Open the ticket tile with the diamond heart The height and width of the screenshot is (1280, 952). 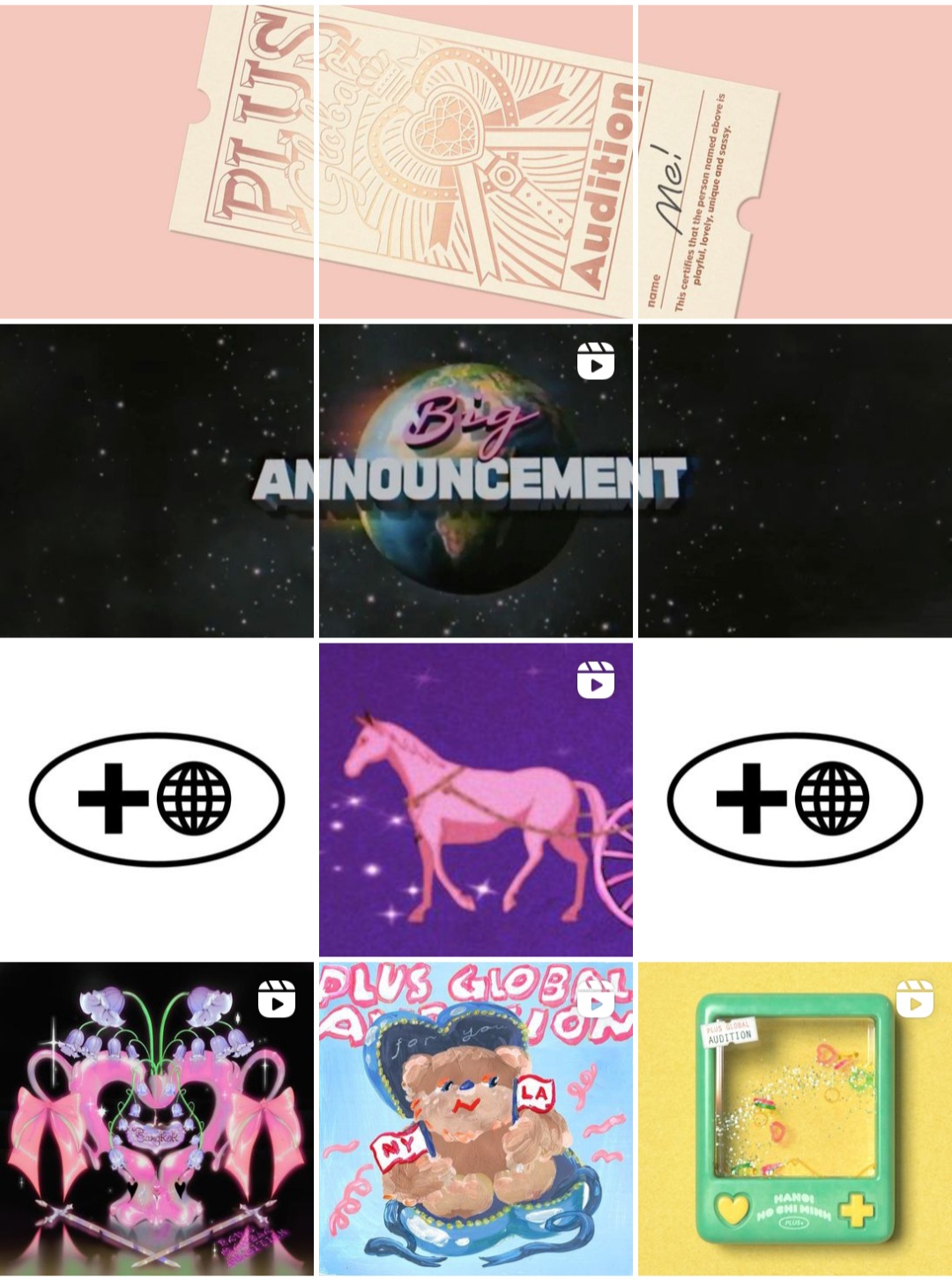point(475,160)
